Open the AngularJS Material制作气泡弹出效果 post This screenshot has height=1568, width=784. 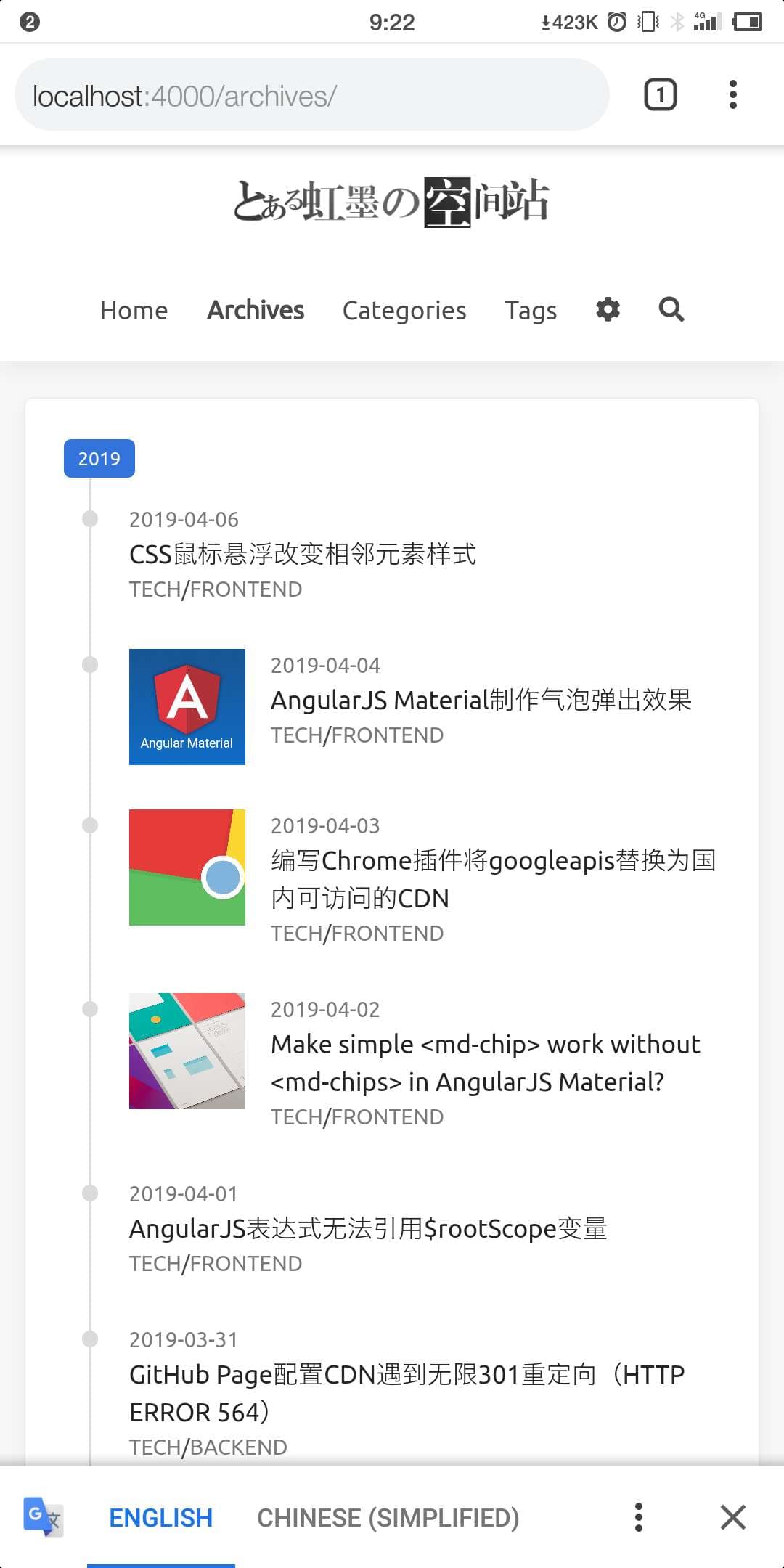tap(481, 701)
